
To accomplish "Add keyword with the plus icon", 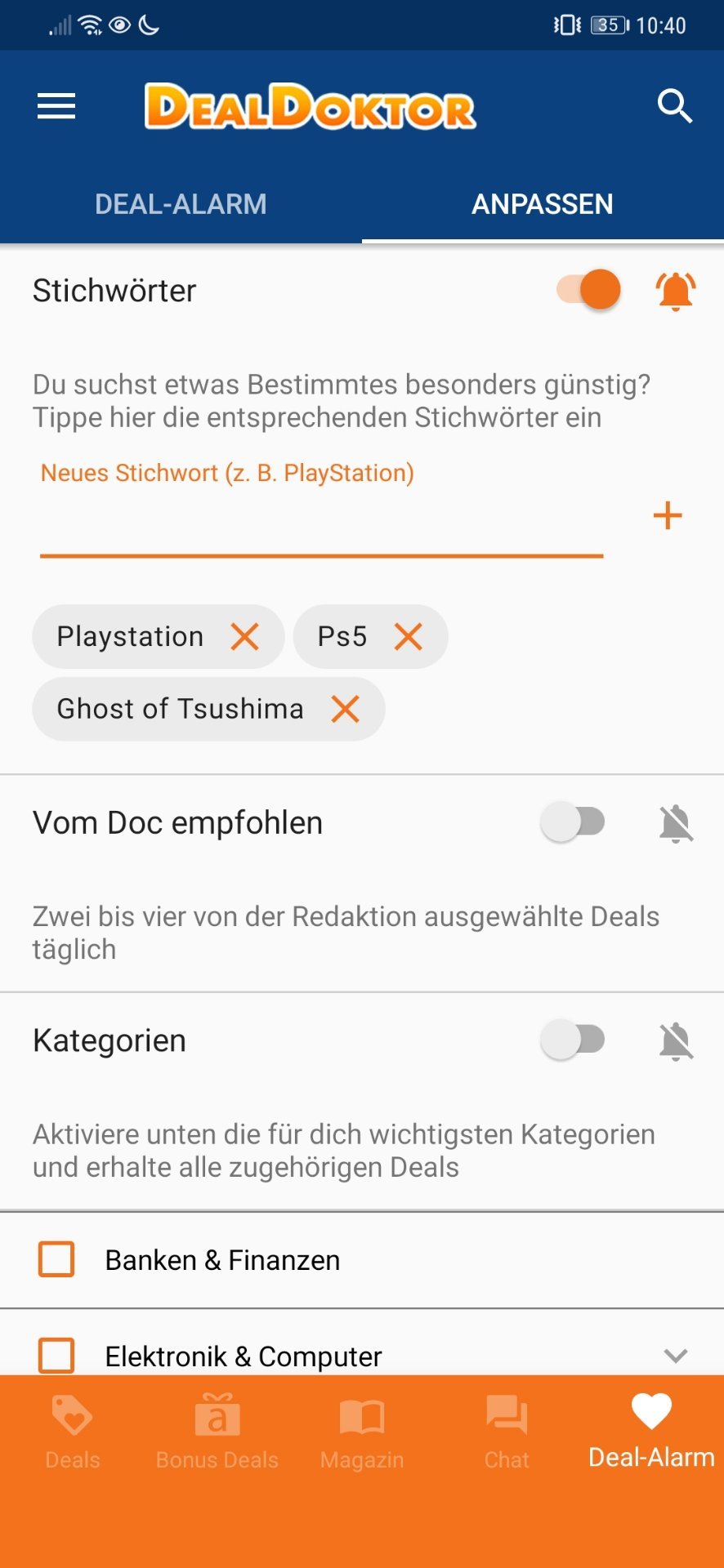I will pyautogui.click(x=668, y=515).
